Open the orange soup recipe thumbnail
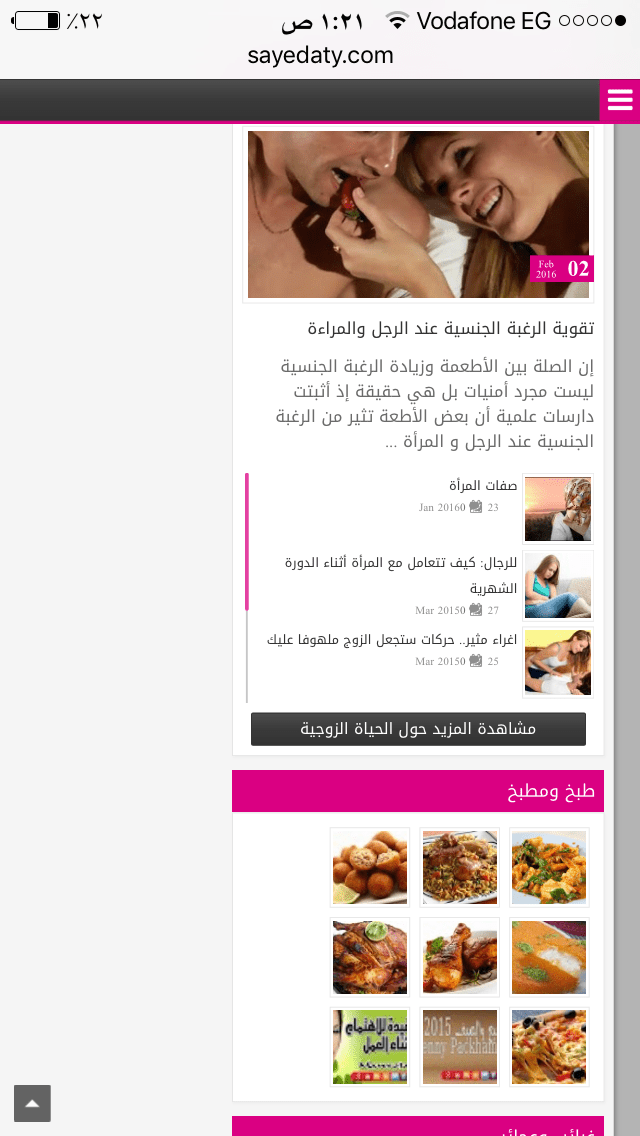Image resolution: width=640 pixels, height=1136 pixels. [x=549, y=957]
